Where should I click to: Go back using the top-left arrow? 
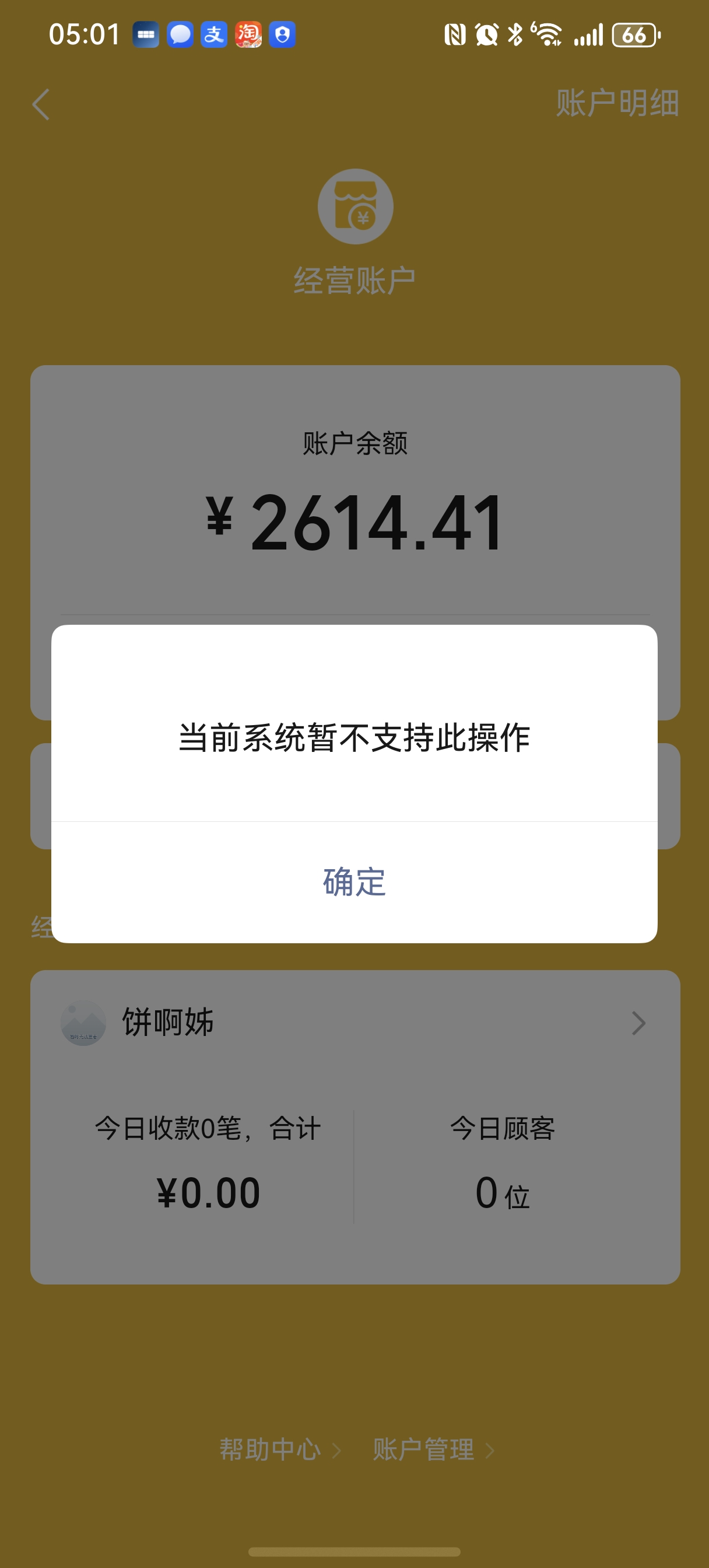[x=41, y=104]
